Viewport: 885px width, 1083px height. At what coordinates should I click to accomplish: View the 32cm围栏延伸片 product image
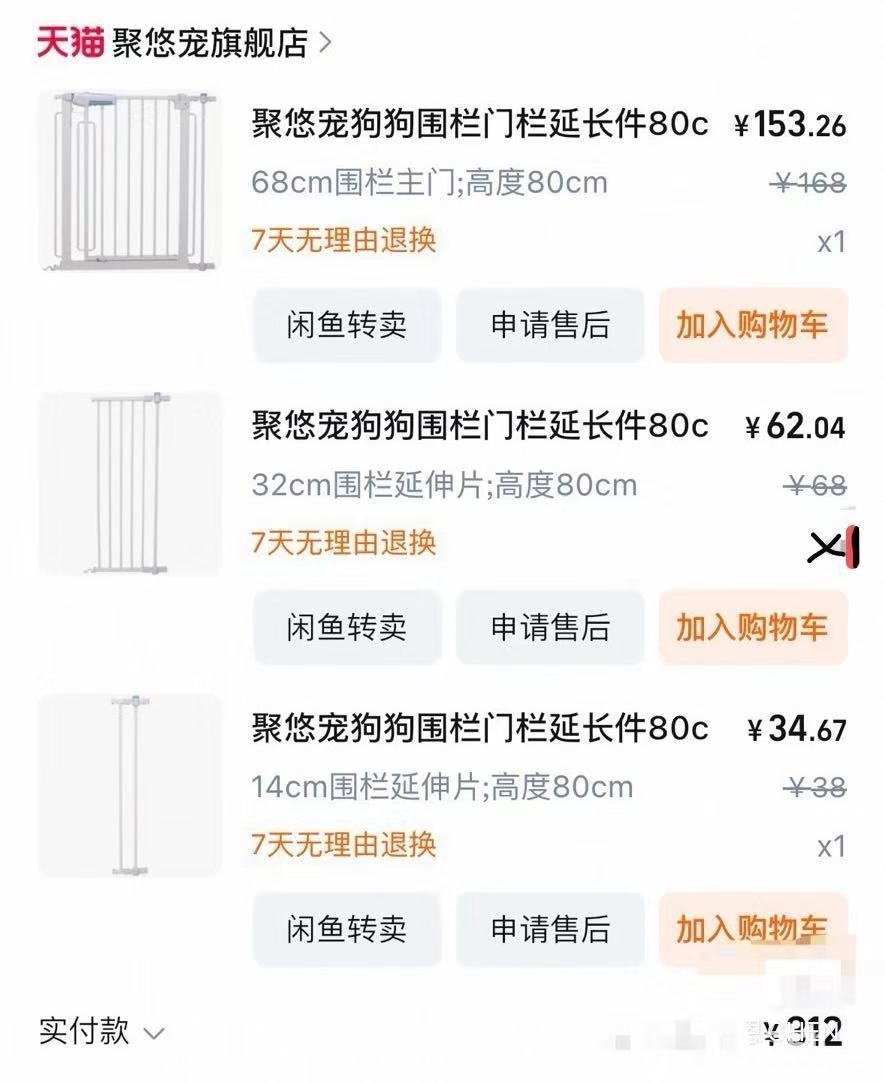[x=130, y=484]
